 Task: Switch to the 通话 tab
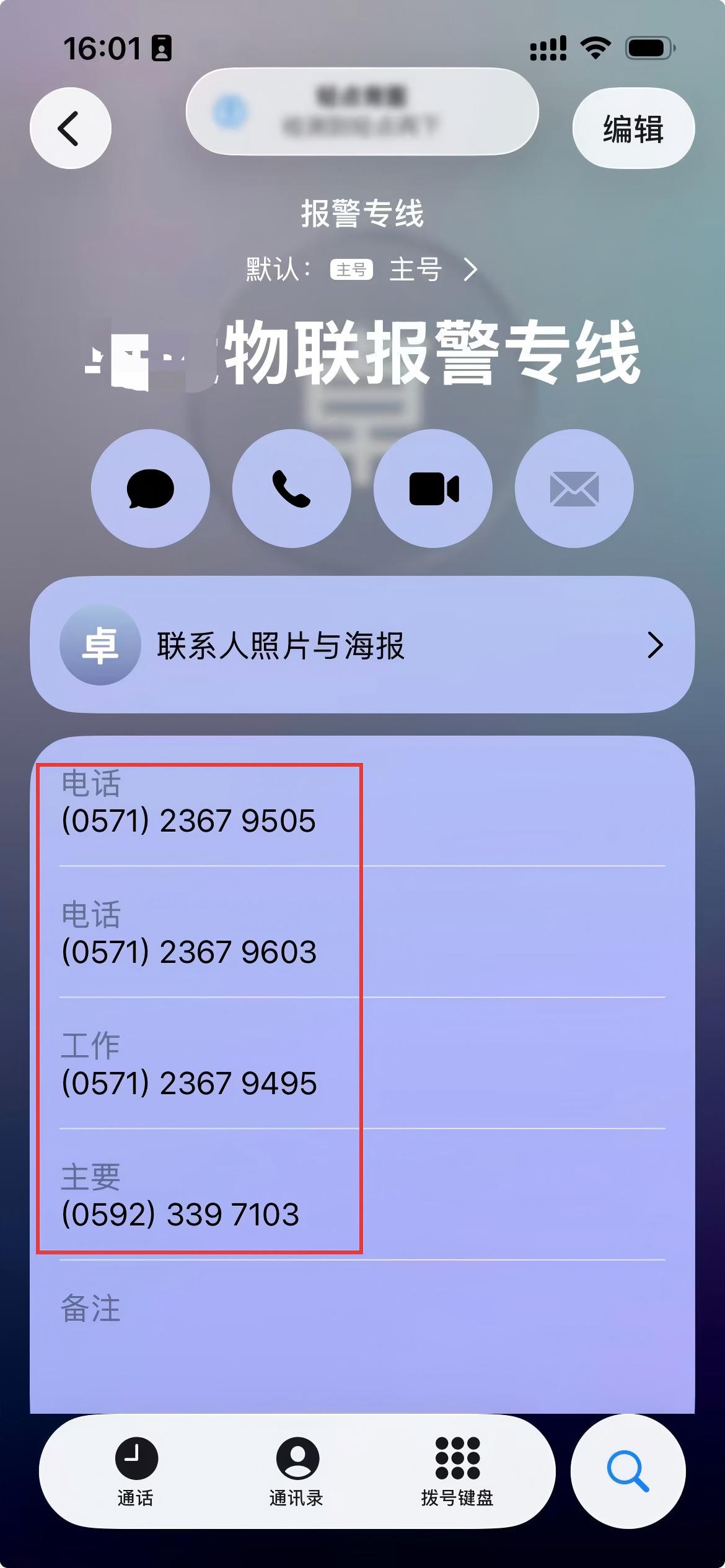(x=136, y=1471)
